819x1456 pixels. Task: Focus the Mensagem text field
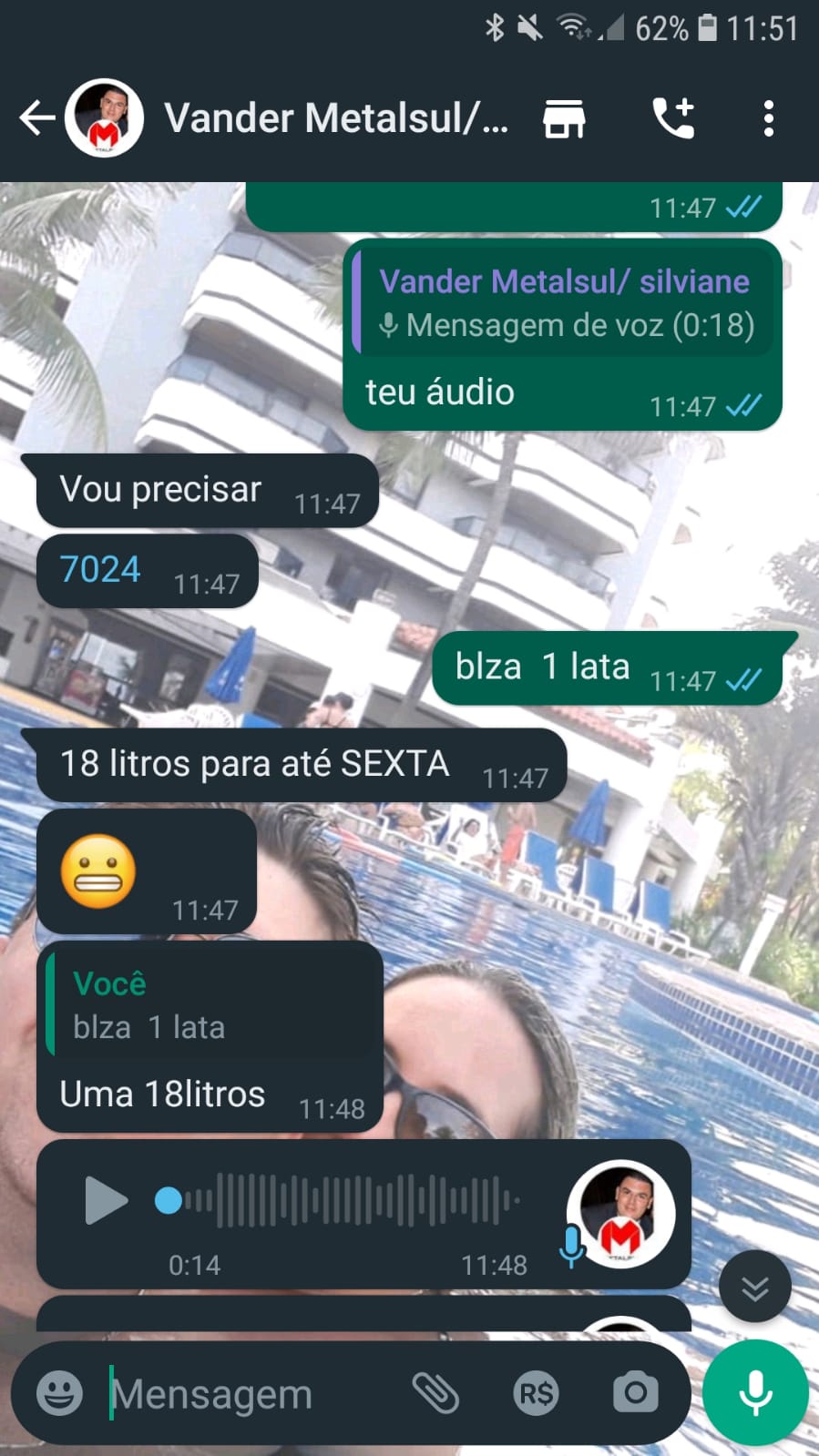246,1394
